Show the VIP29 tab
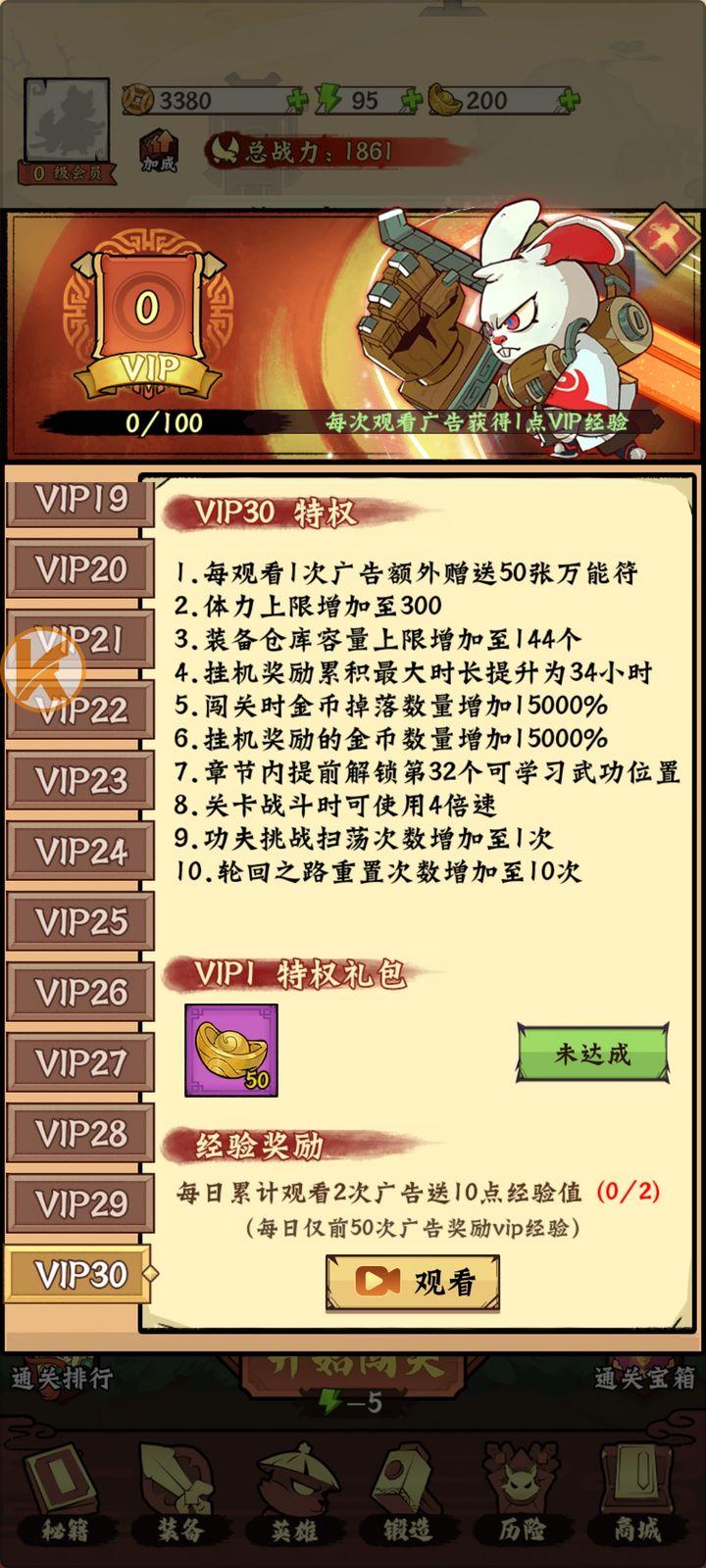Image resolution: width=706 pixels, height=1568 pixels. pos(80,1203)
